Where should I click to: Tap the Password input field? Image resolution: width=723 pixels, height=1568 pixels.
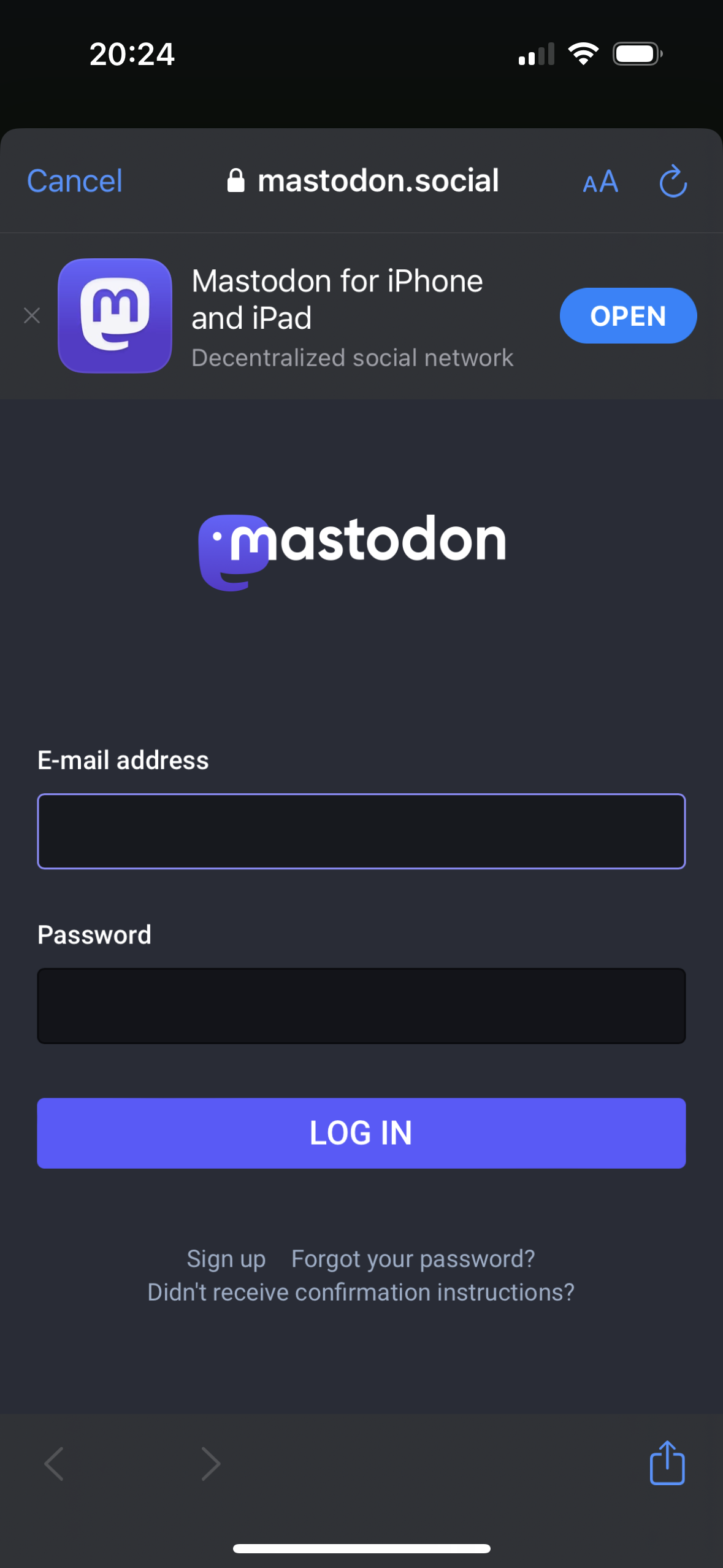tap(361, 1005)
